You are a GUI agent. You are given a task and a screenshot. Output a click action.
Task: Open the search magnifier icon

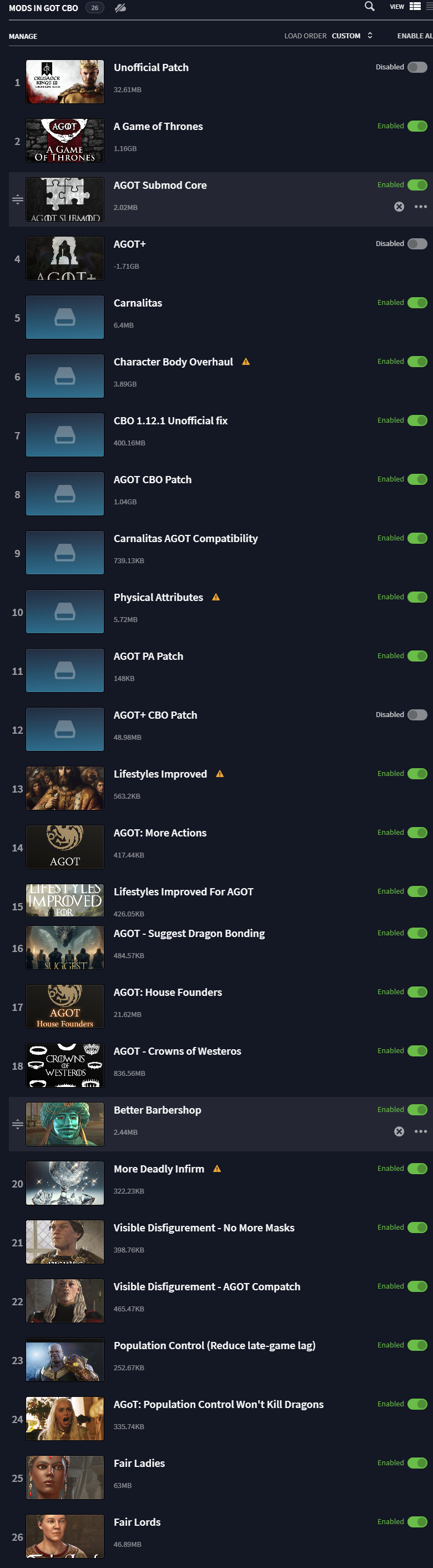(x=369, y=7)
